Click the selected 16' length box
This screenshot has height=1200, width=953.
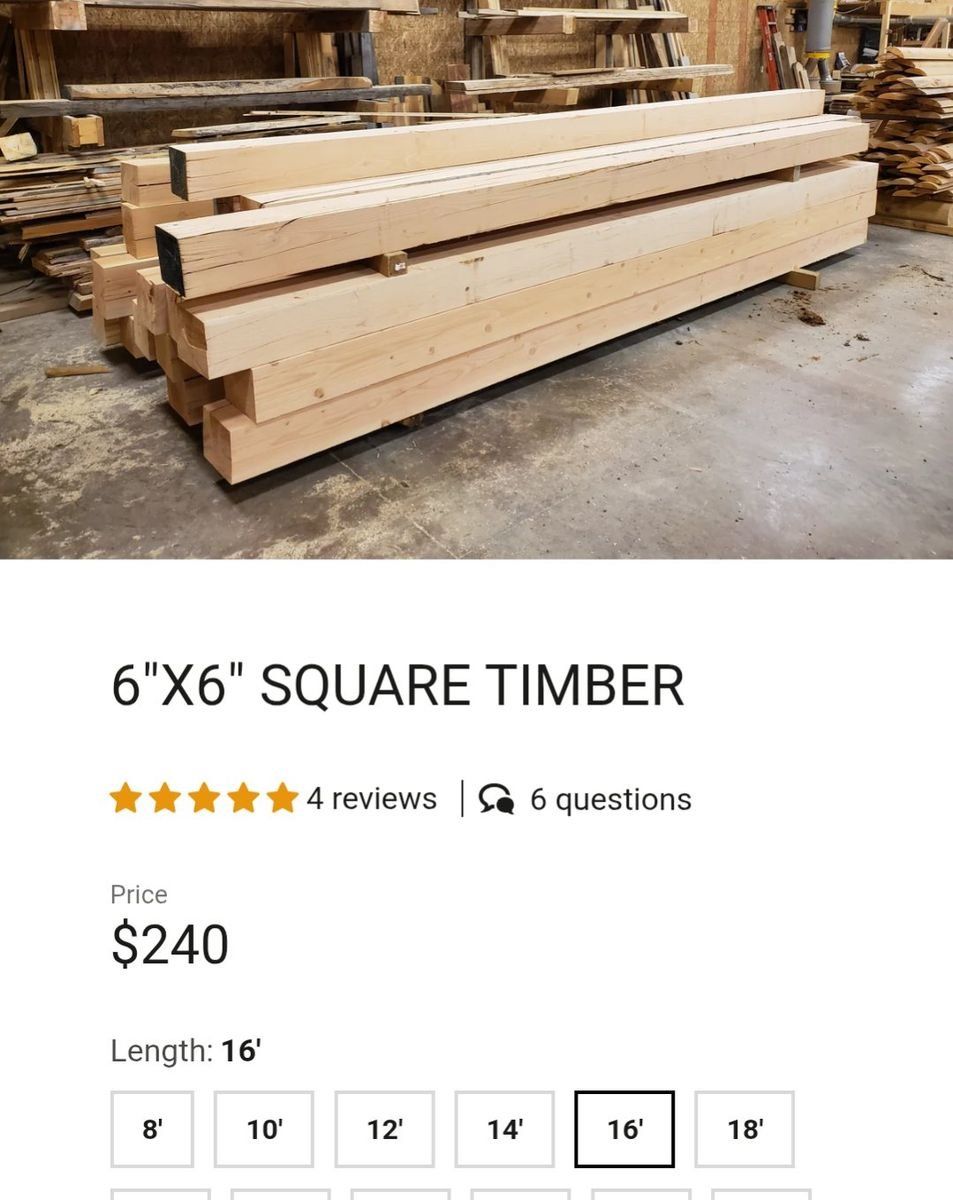point(623,1128)
